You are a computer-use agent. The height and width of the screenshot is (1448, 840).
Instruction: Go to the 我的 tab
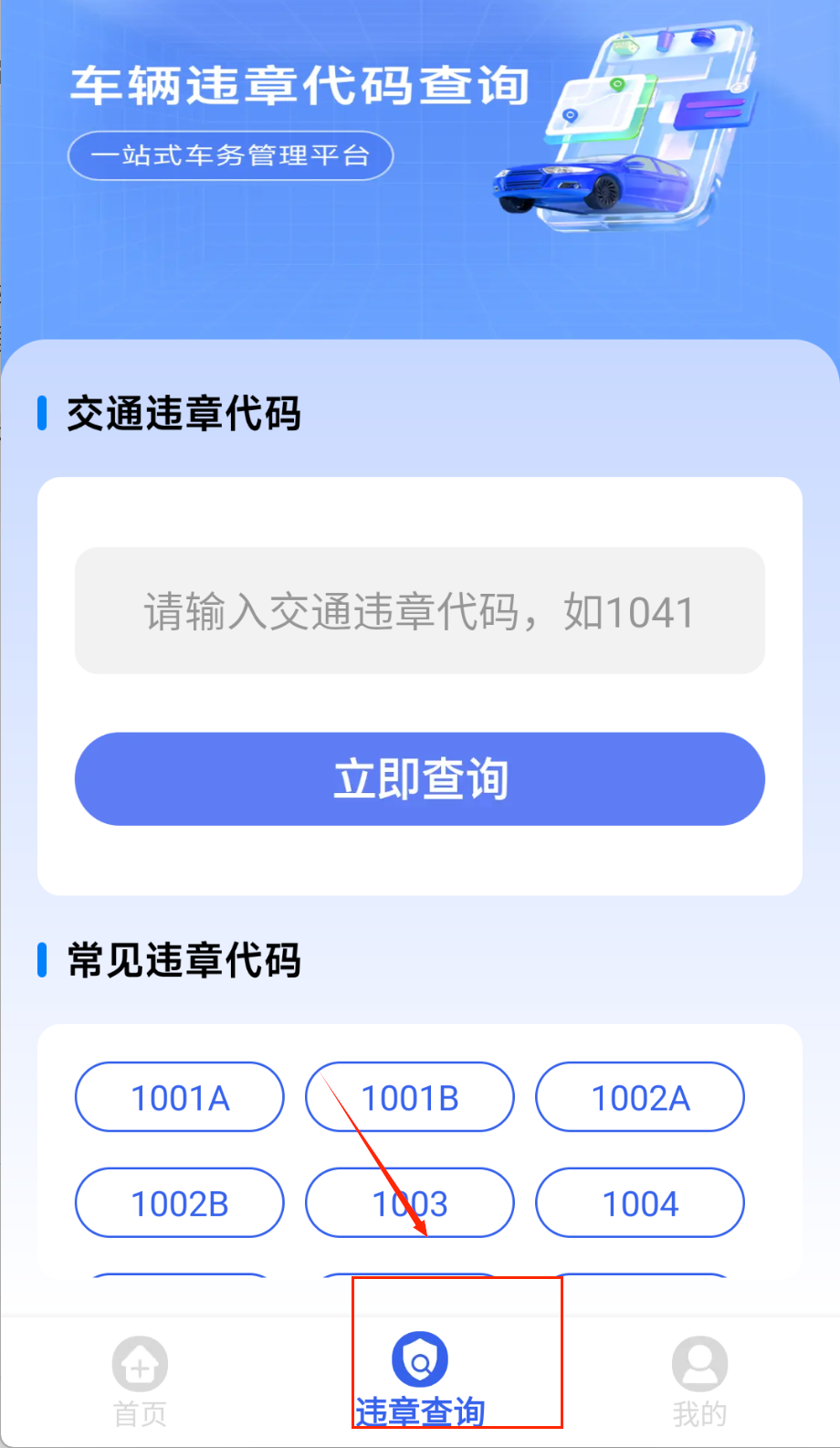point(699,1380)
